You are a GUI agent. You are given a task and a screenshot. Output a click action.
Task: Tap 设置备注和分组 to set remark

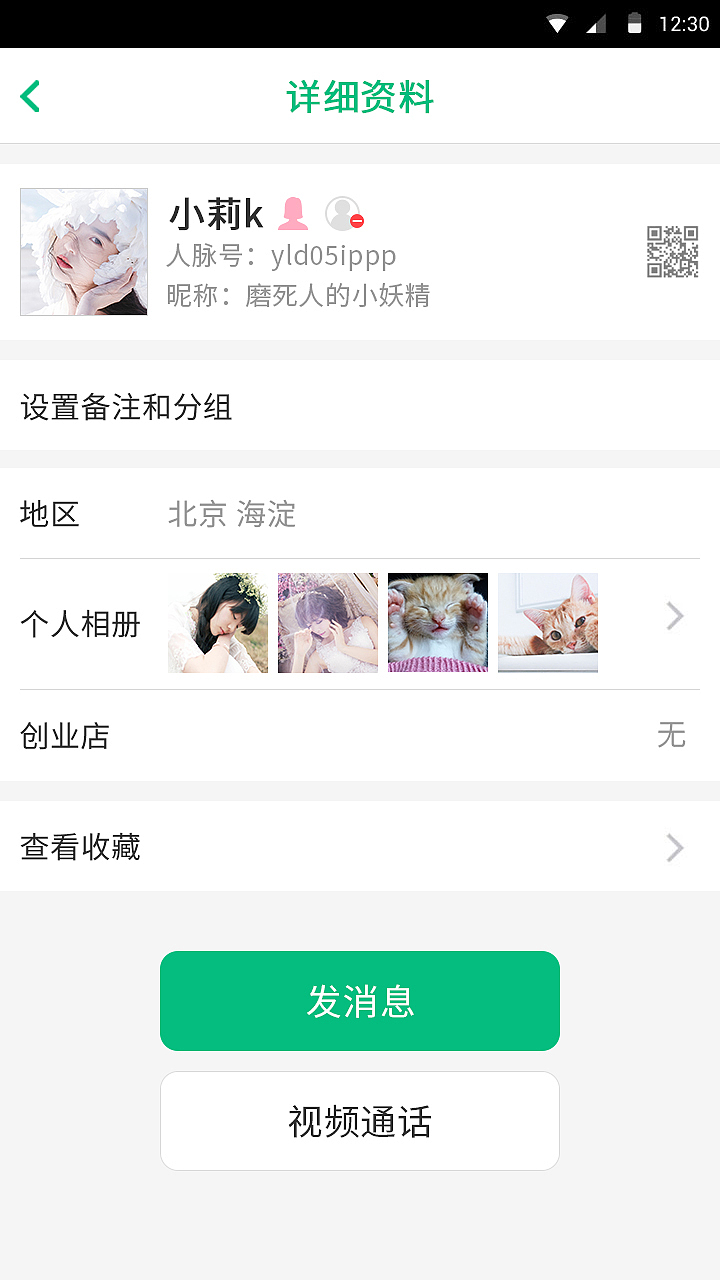pyautogui.click(x=125, y=408)
